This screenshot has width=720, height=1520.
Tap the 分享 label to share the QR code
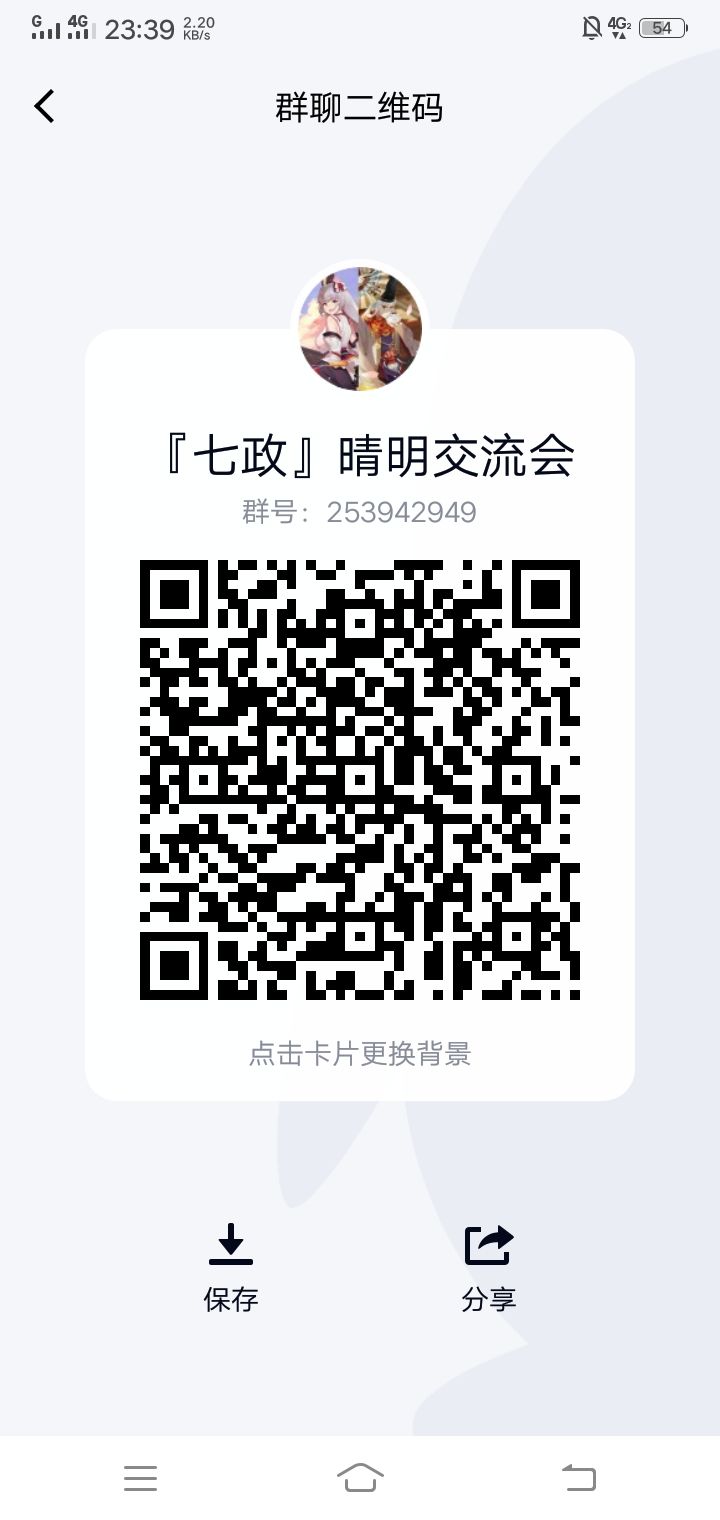[488, 1300]
